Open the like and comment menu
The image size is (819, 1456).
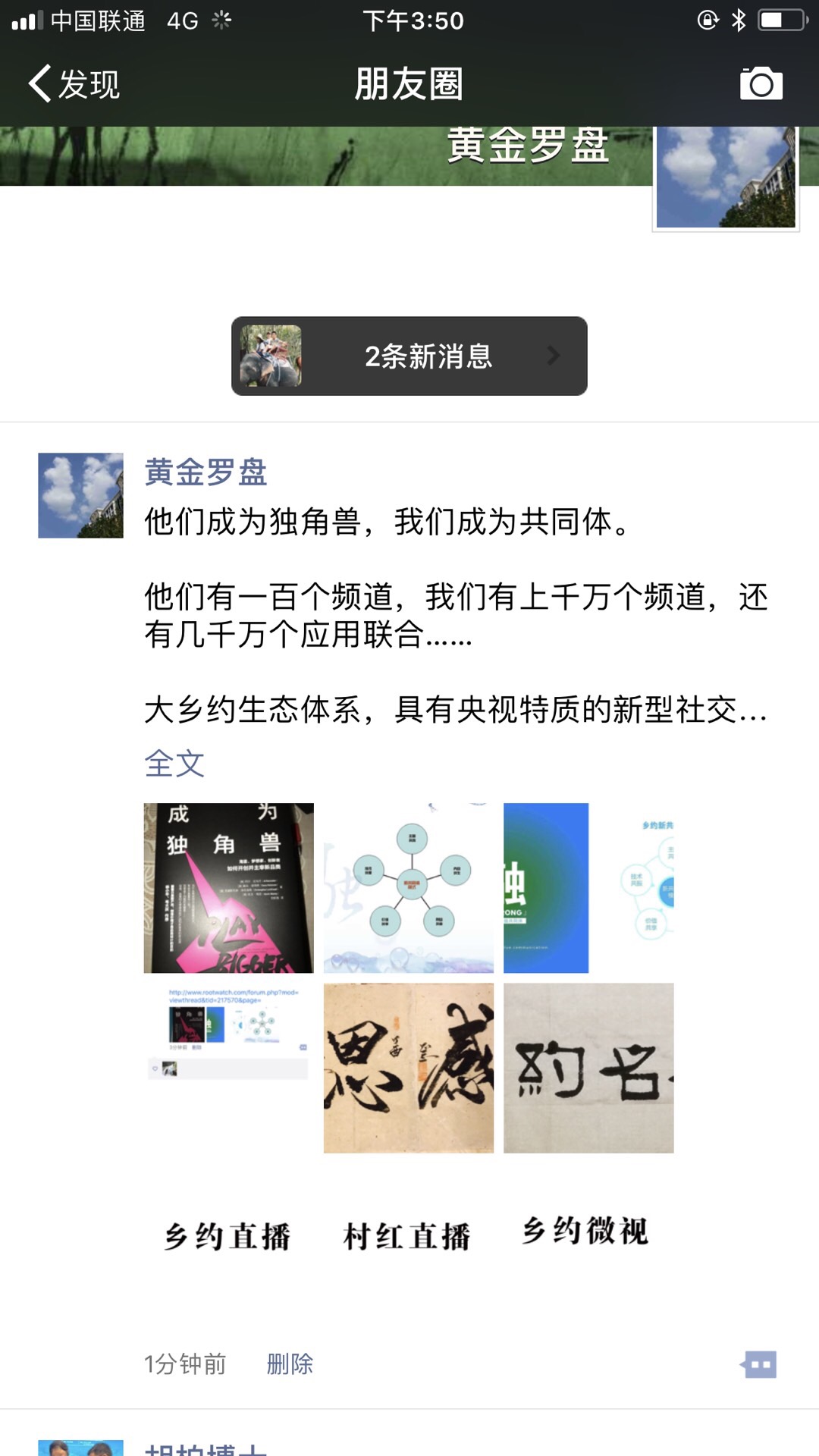click(x=759, y=1364)
